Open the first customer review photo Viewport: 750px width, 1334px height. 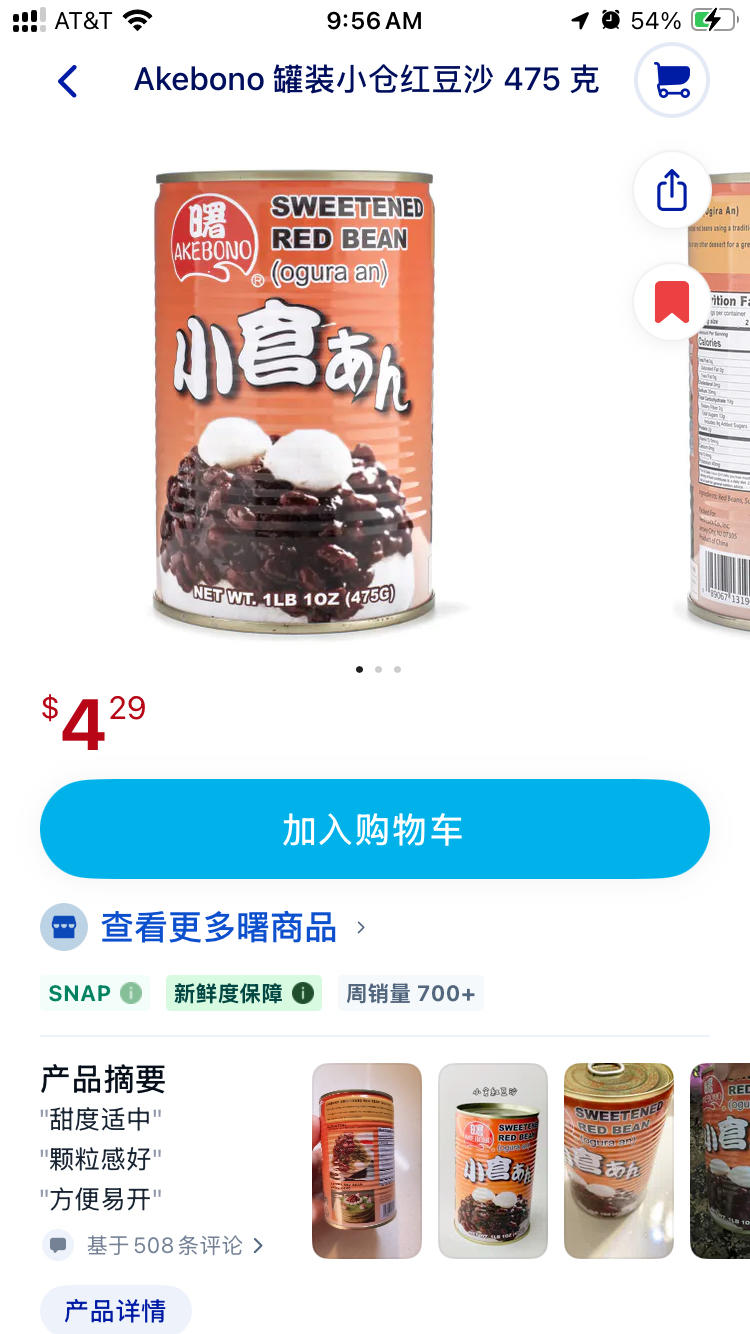pyautogui.click(x=367, y=1160)
